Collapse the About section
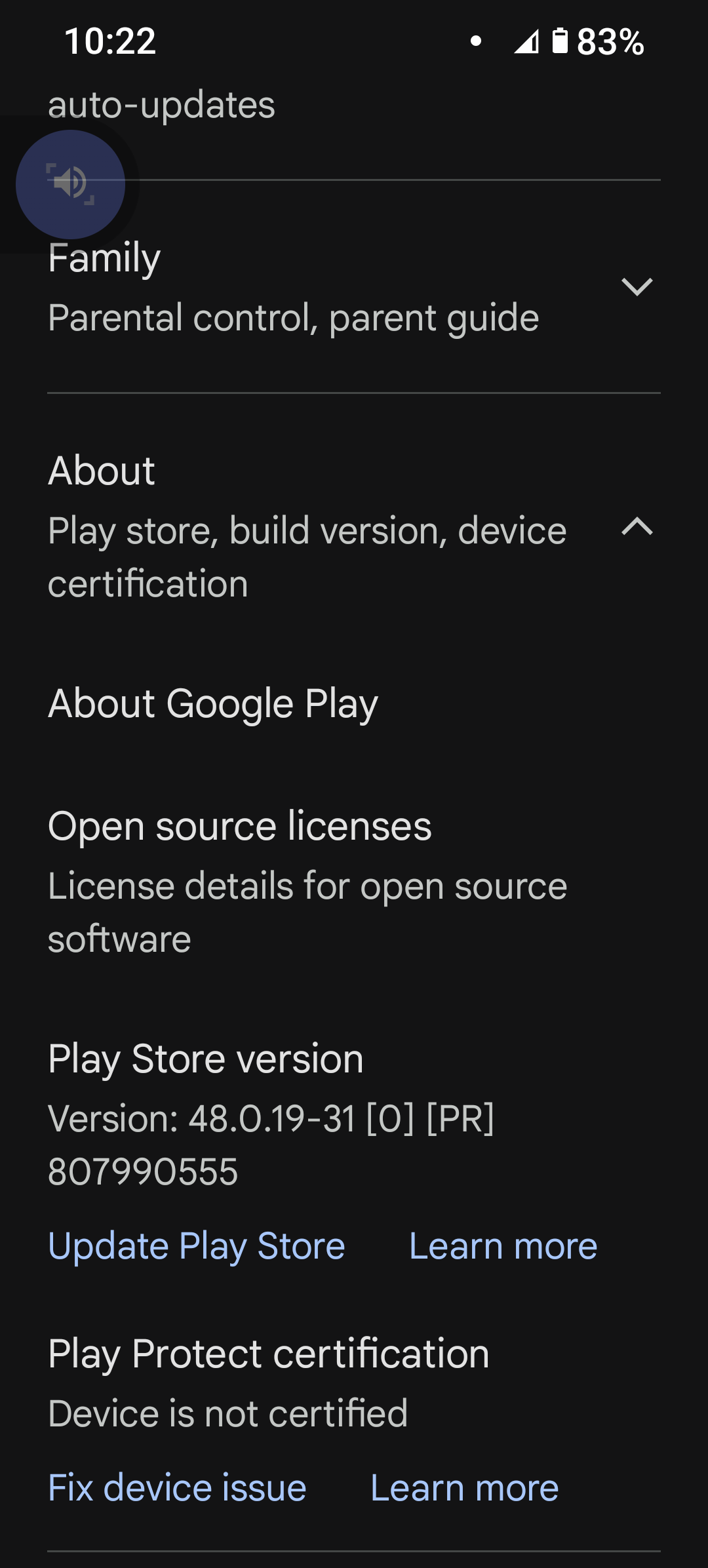The width and height of the screenshot is (708, 1568). [636, 526]
